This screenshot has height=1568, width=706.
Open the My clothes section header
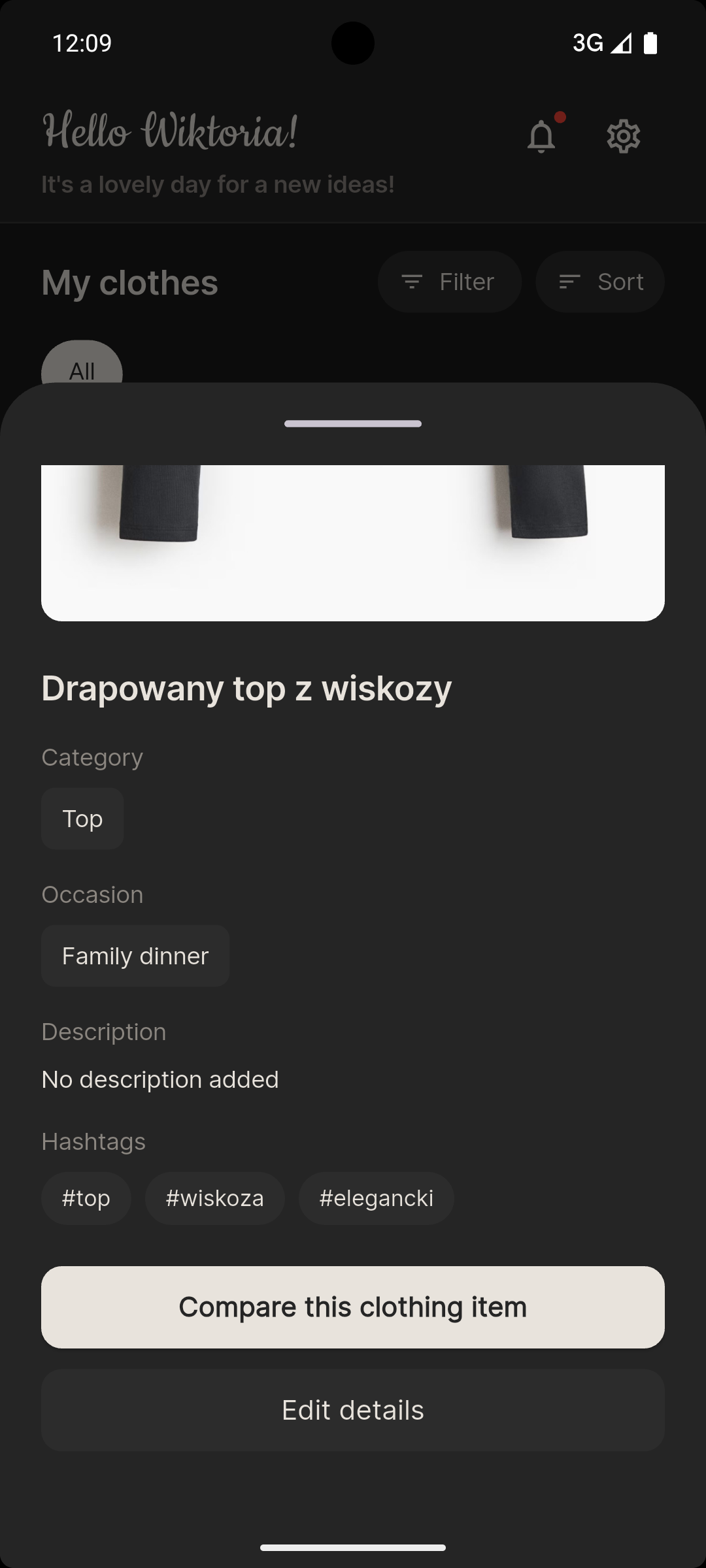129,282
